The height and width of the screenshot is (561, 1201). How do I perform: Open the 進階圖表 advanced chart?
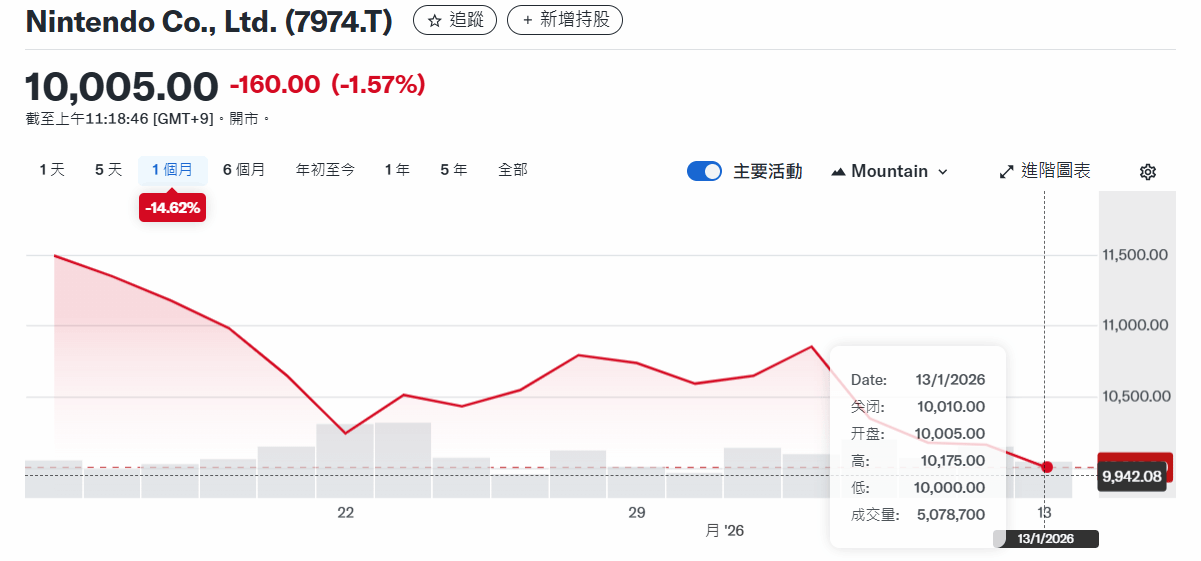tap(1045, 171)
